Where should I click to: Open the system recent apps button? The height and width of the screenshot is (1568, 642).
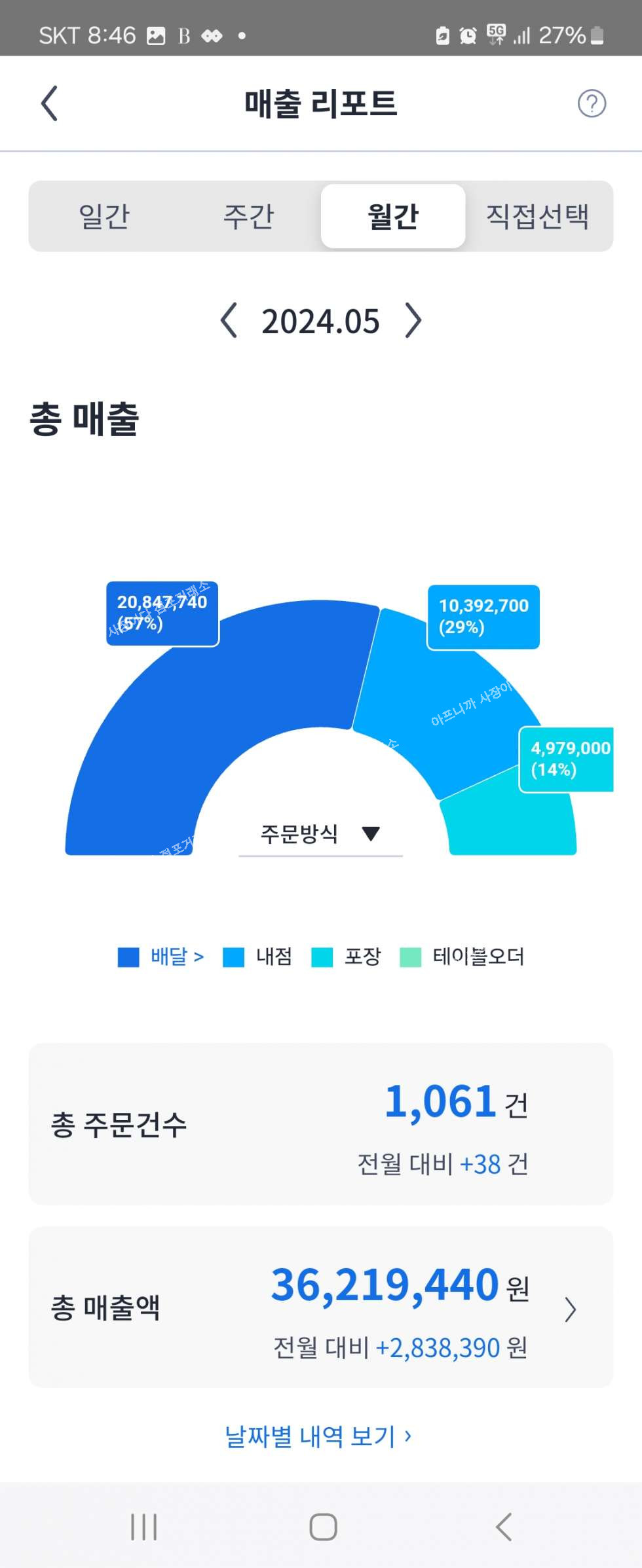(143, 1527)
